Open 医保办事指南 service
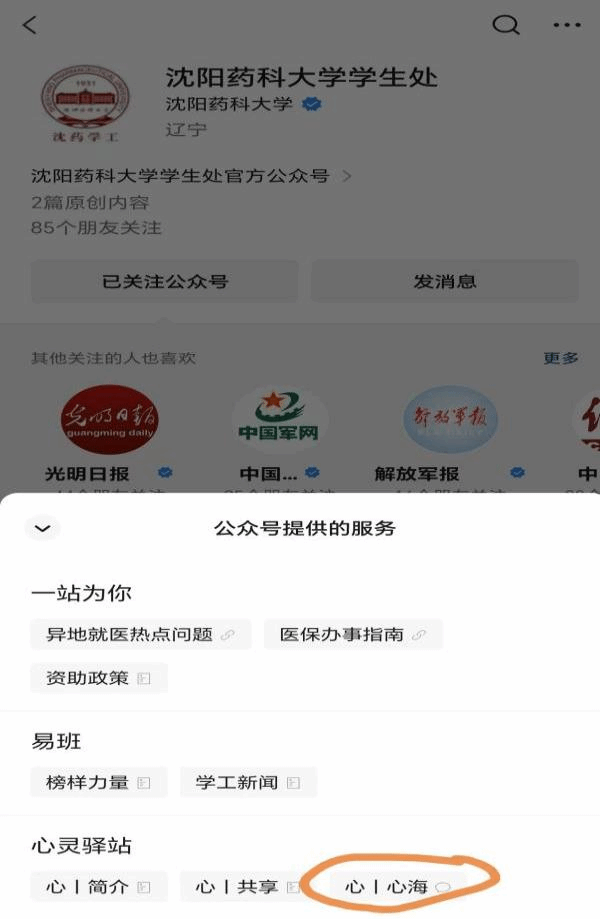The height and width of the screenshot is (919, 600). 352,634
